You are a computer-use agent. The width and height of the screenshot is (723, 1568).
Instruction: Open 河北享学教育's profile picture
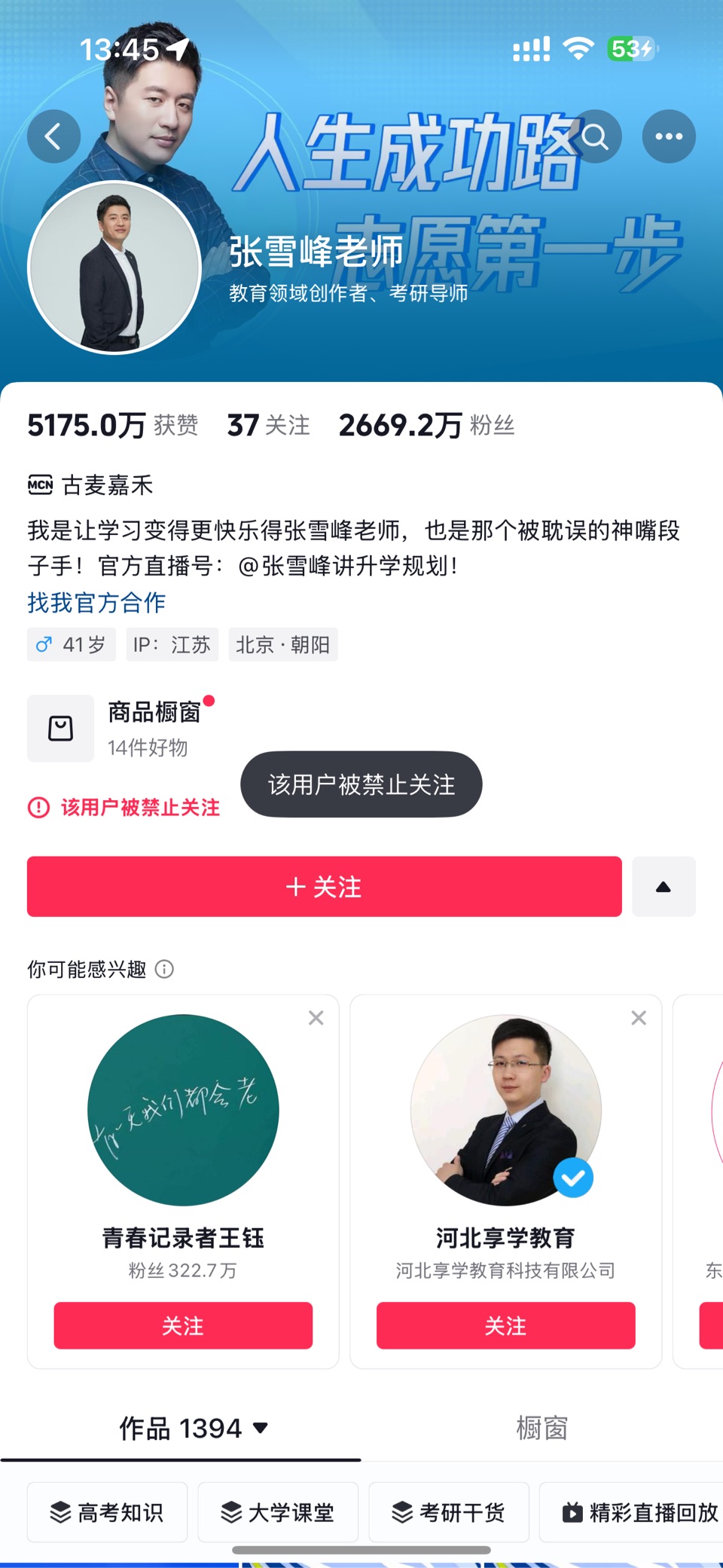(x=505, y=1109)
